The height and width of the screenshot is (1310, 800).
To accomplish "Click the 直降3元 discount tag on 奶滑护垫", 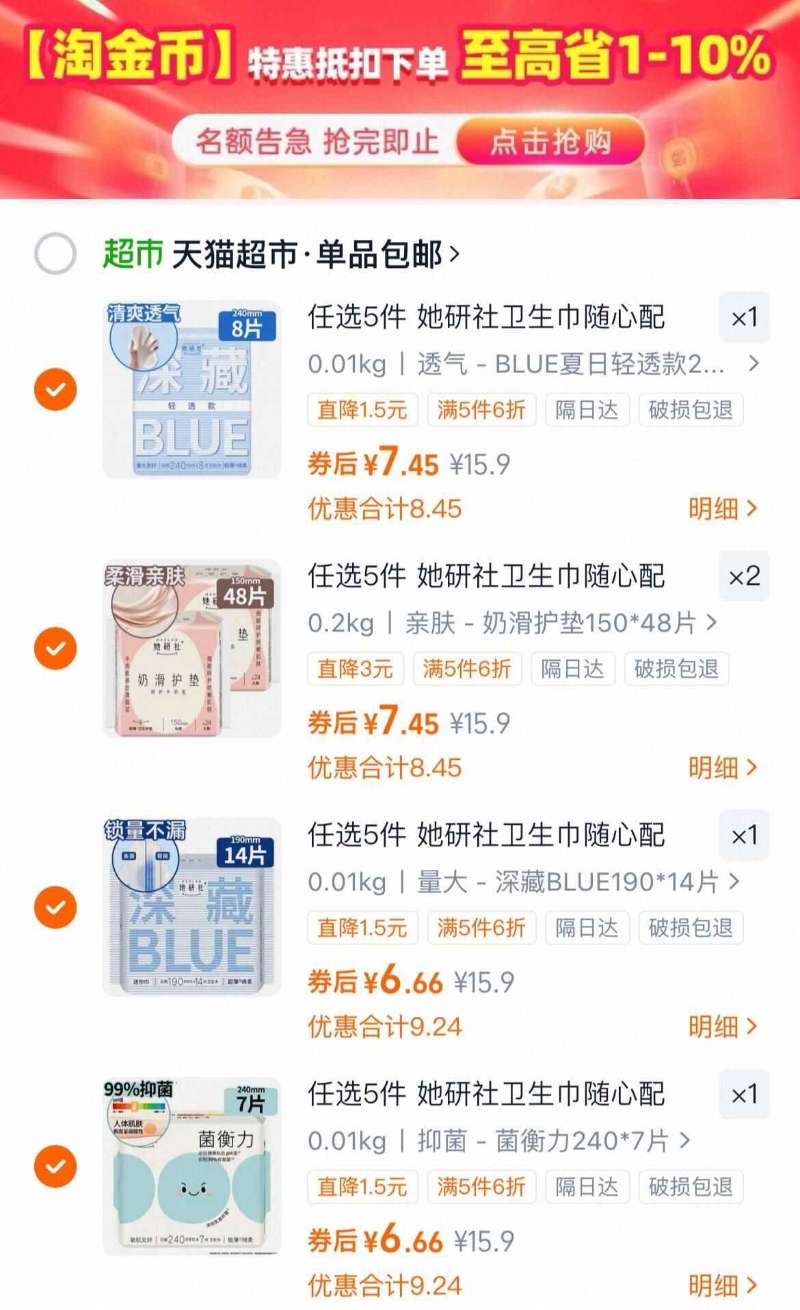I will (x=356, y=668).
